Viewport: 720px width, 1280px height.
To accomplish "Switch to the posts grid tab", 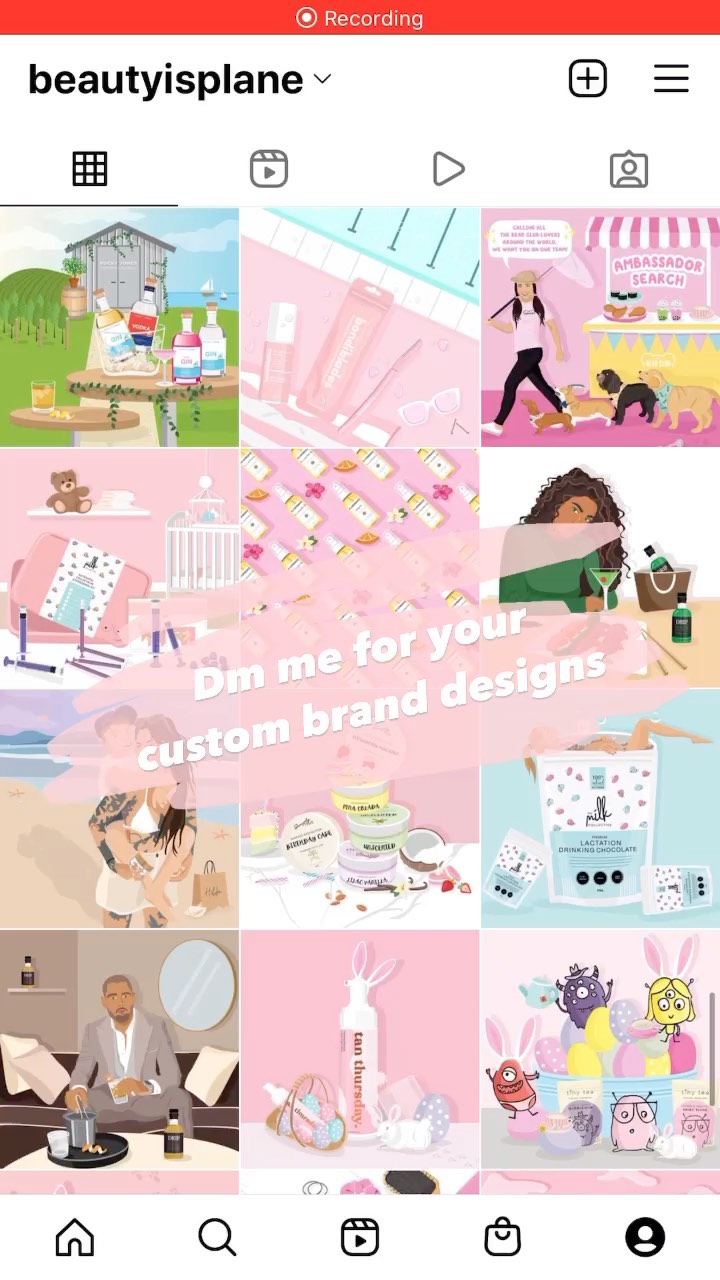I will [90, 169].
